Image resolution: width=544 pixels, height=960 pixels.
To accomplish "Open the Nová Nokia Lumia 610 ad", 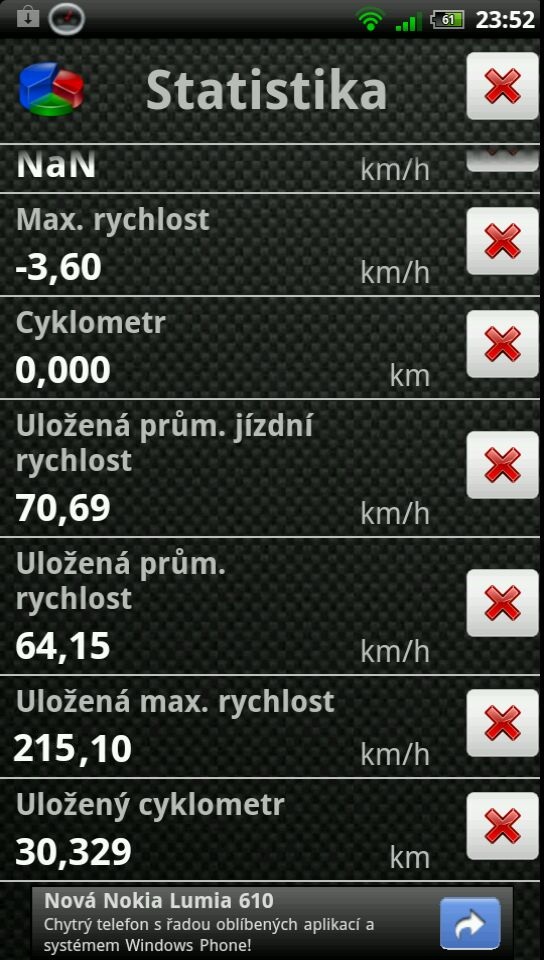I will 272,921.
